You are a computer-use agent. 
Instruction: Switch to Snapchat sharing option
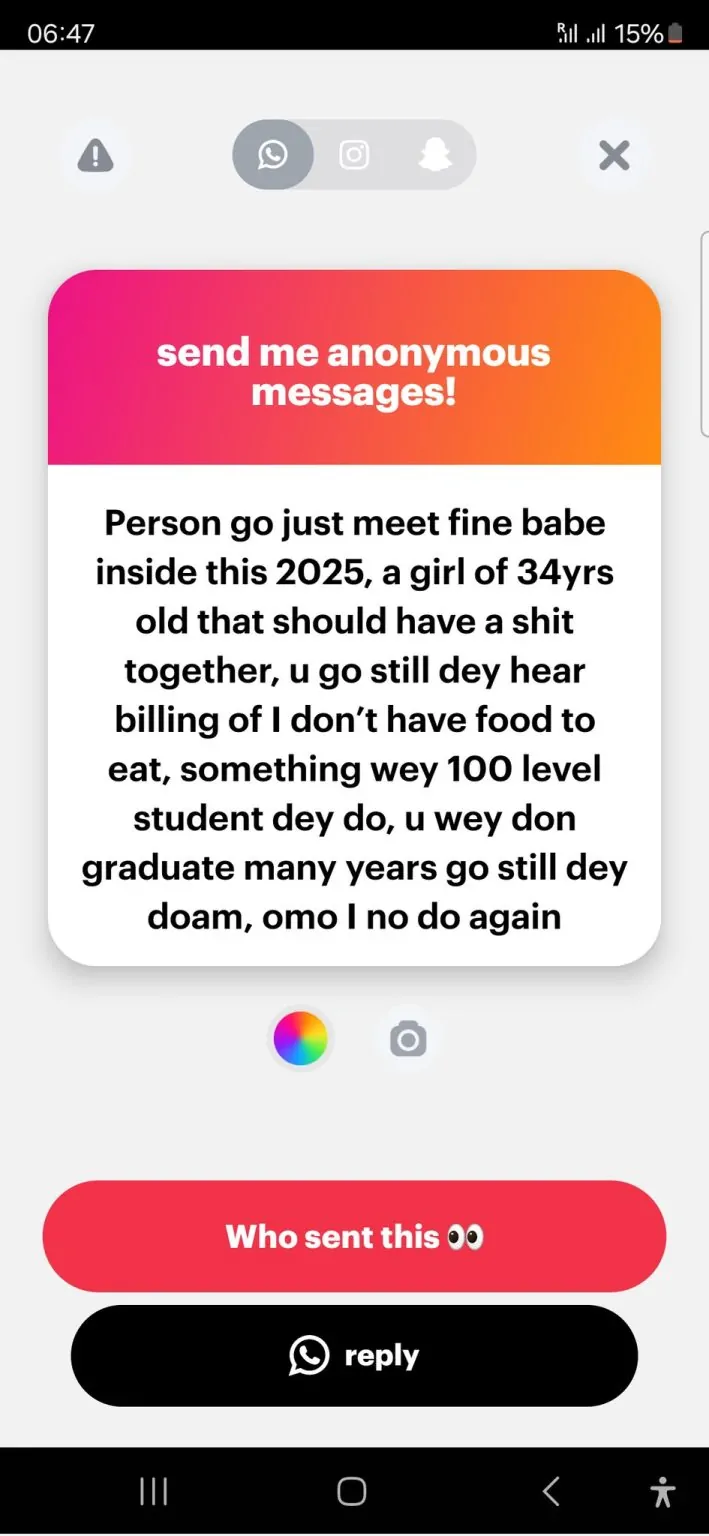(434, 155)
